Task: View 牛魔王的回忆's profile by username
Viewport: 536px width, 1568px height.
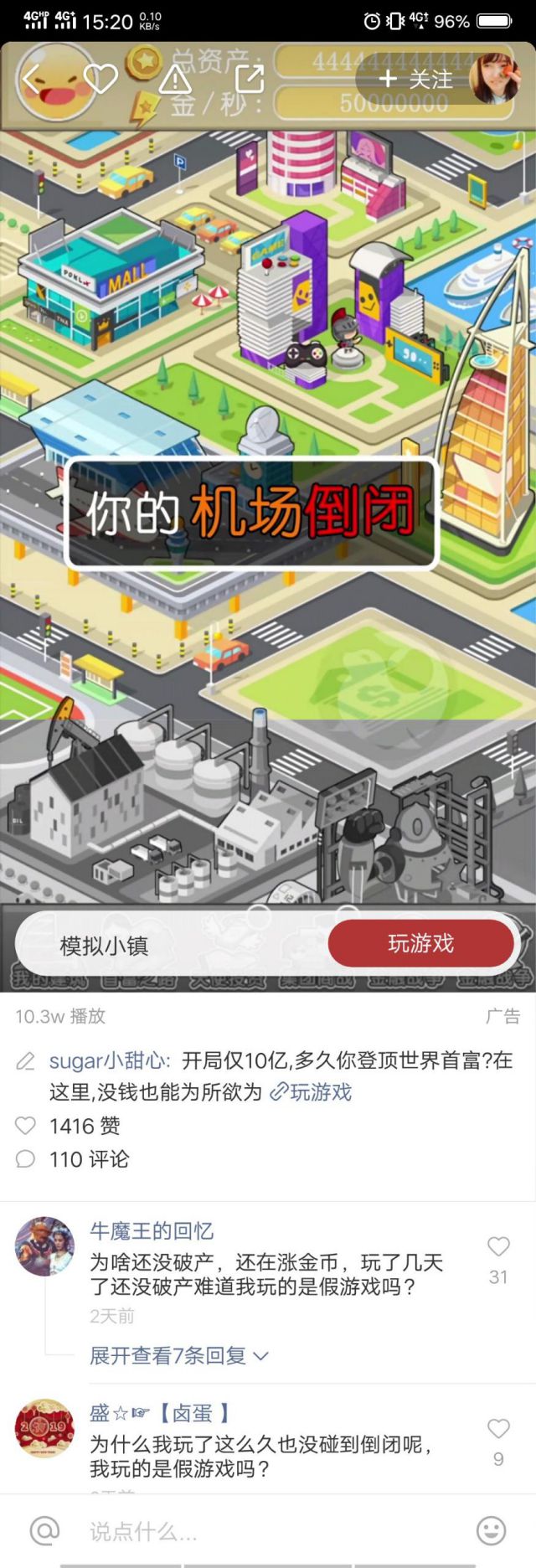Action: pos(152,1230)
